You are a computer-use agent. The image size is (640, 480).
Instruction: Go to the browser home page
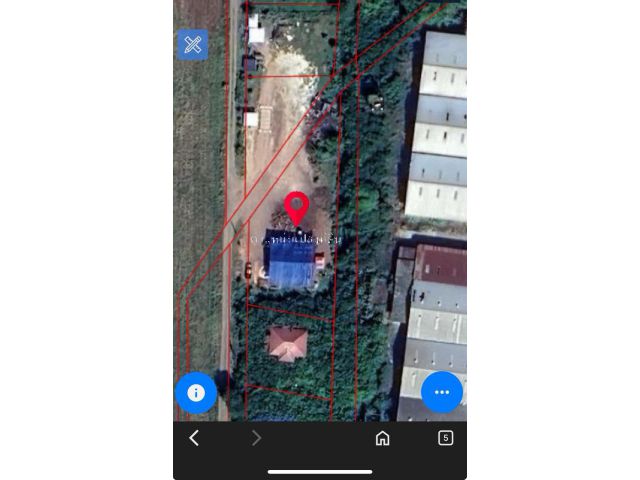click(x=382, y=438)
